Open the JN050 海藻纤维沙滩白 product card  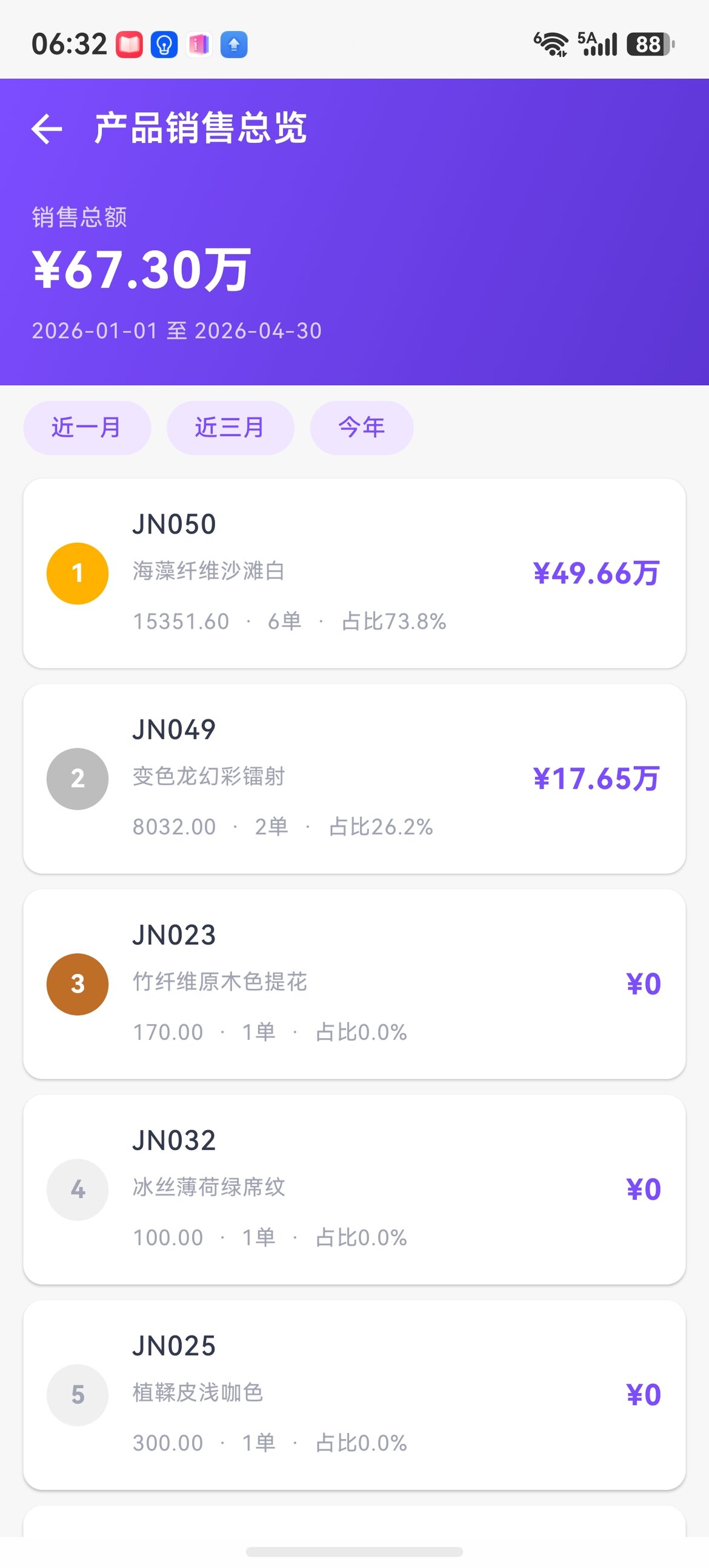(x=354, y=573)
